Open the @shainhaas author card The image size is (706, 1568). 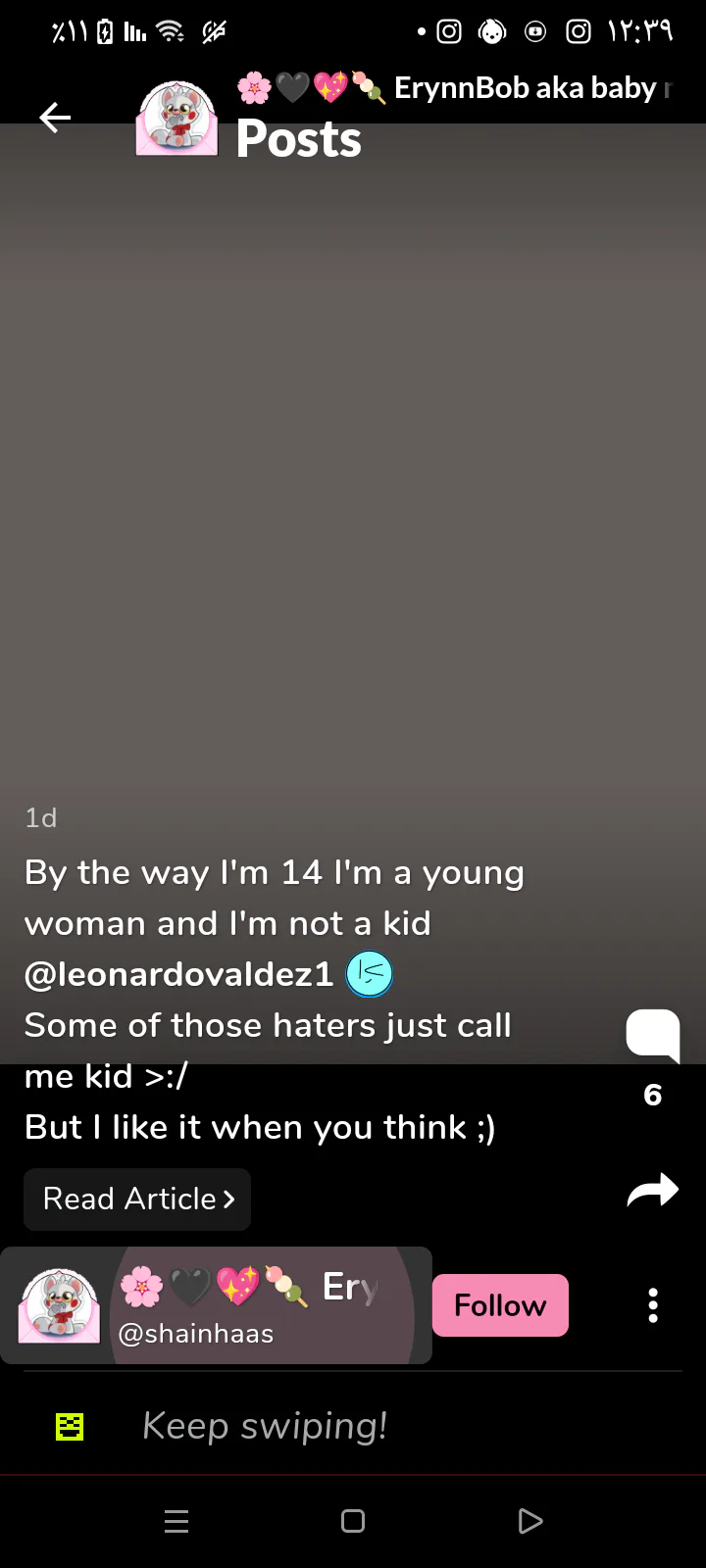coord(216,1305)
